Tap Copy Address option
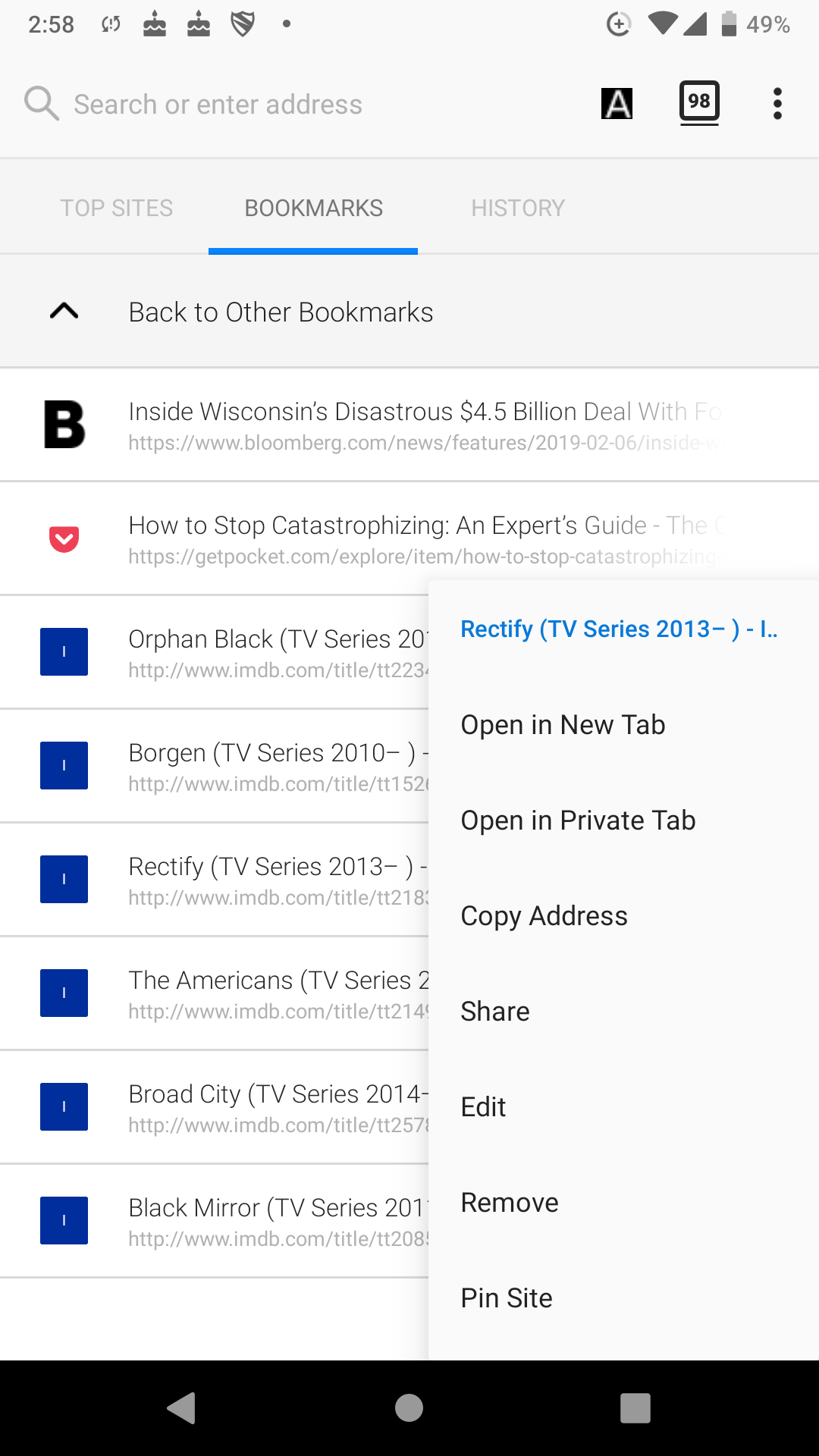The height and width of the screenshot is (1456, 819). pos(544,916)
